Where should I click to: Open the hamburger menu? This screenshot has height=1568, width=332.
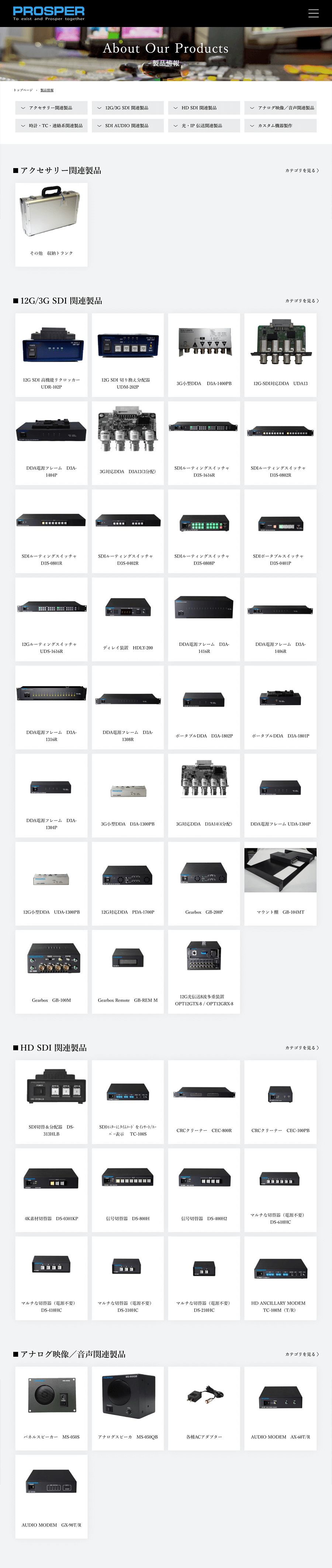point(313,13)
